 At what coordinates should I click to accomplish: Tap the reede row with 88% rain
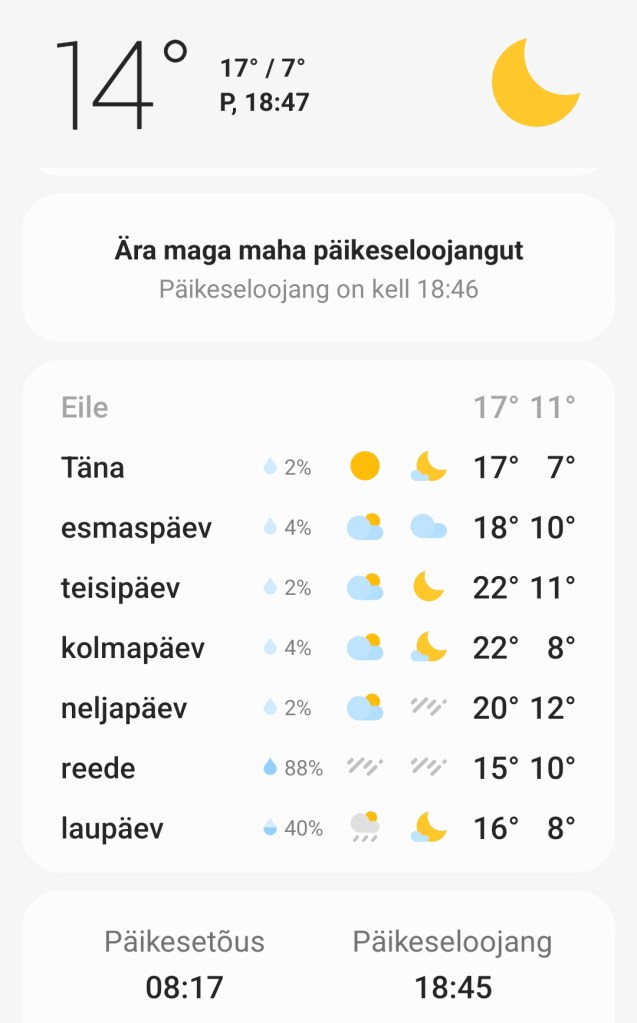pos(318,768)
